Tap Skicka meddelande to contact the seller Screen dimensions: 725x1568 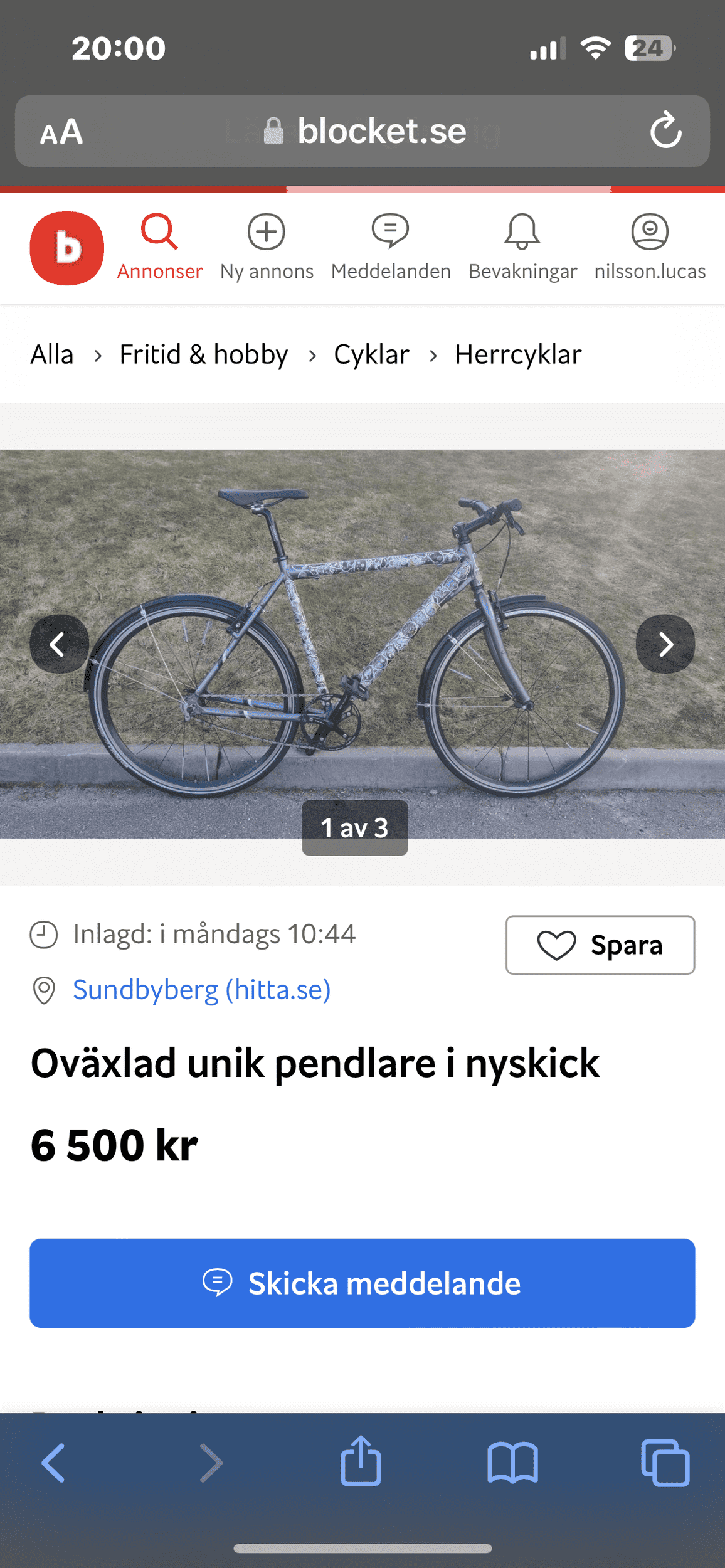point(362,1283)
